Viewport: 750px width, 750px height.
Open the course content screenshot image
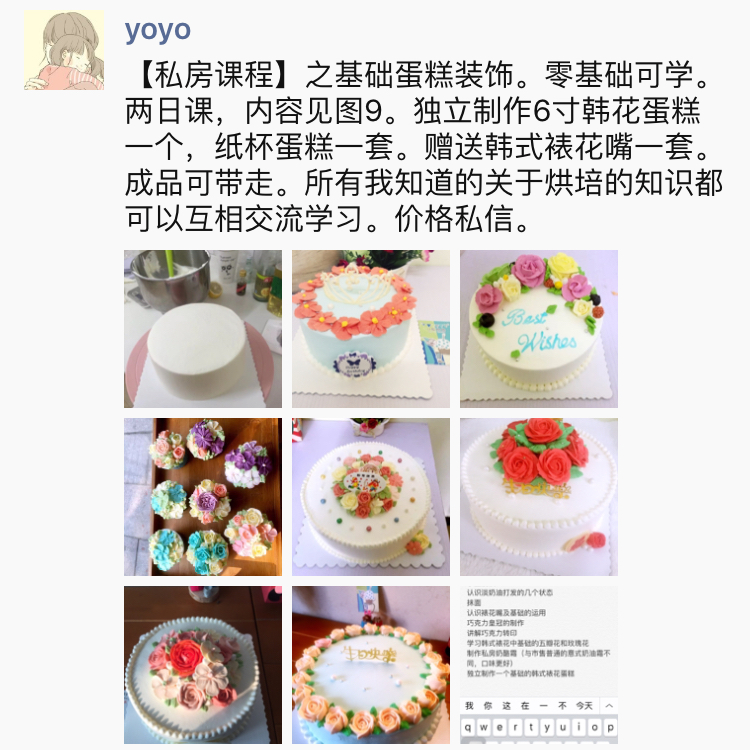point(538,664)
